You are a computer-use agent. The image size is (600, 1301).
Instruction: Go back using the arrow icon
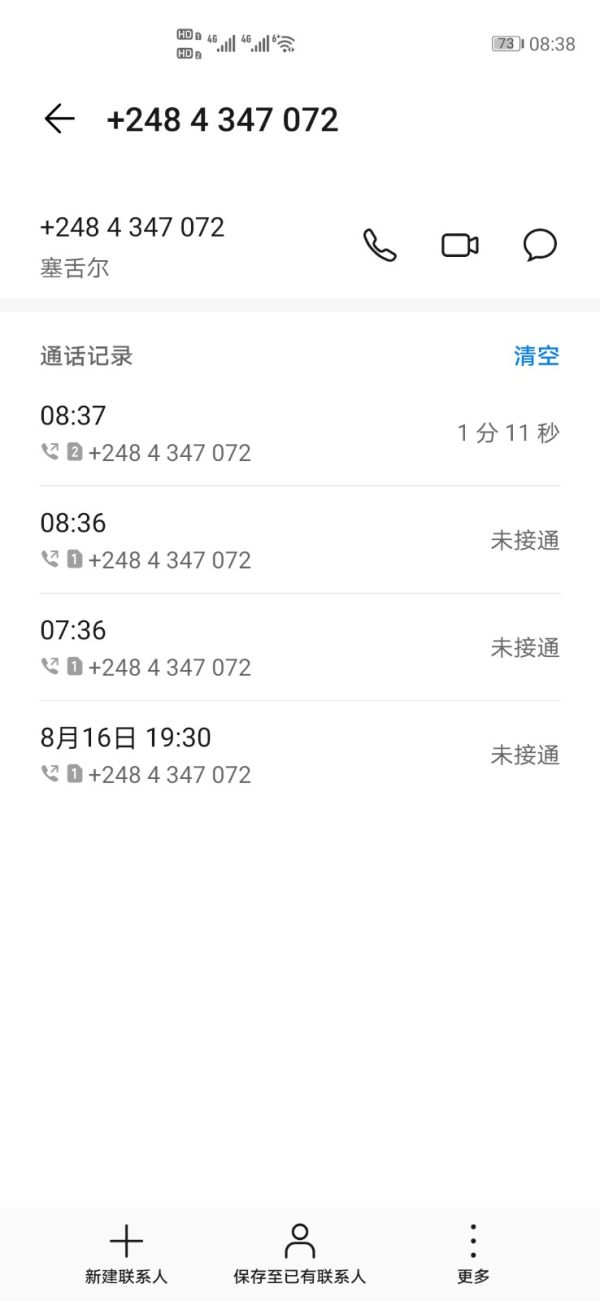coord(60,120)
